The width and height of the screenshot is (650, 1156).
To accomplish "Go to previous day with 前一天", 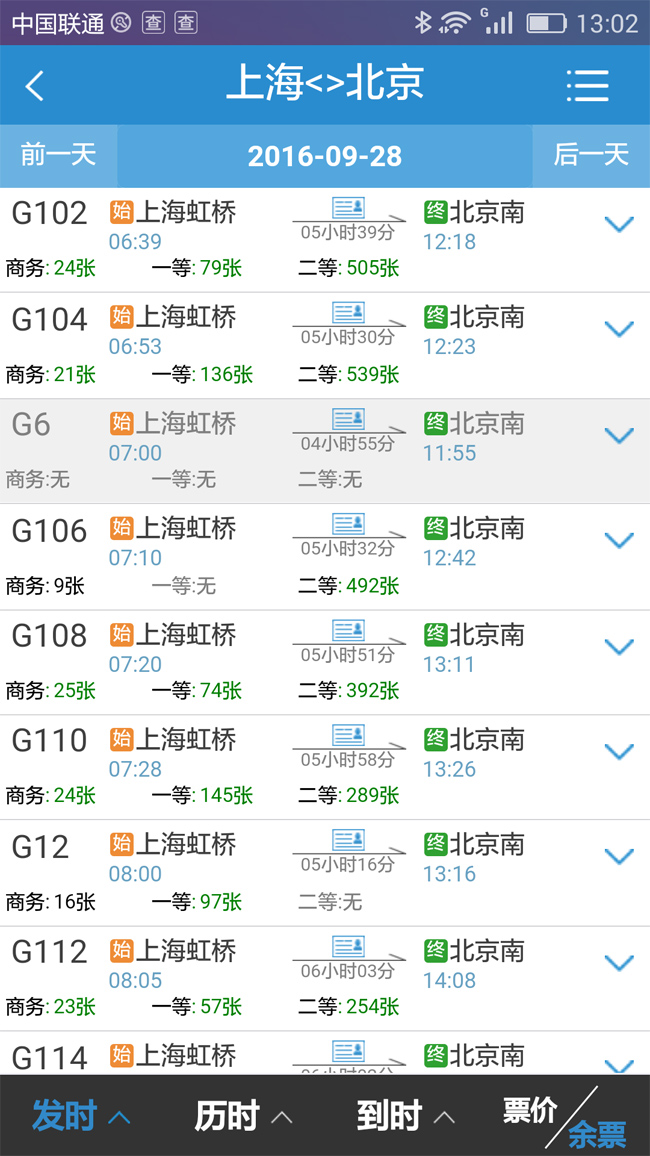I will click(x=59, y=156).
